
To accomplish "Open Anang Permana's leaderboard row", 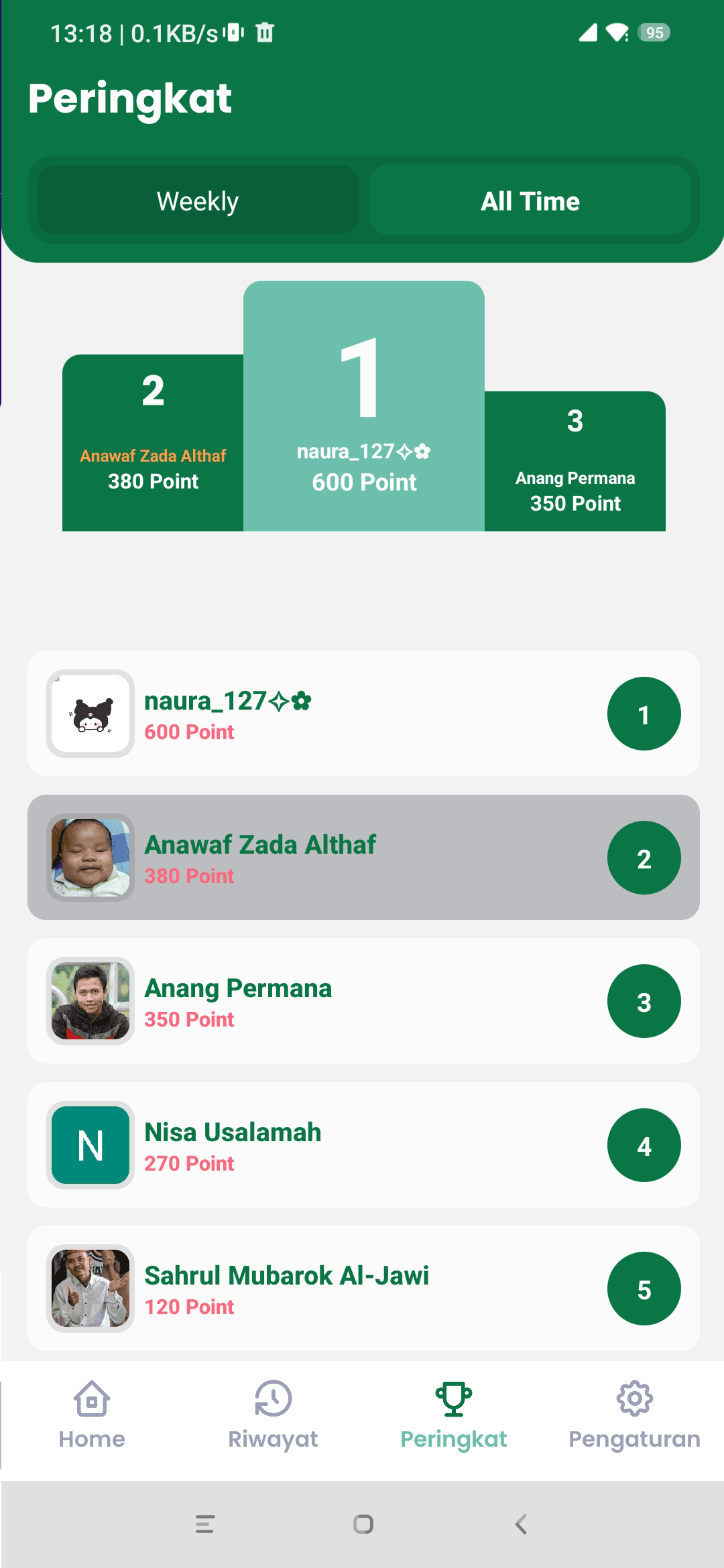I will coord(363,1001).
